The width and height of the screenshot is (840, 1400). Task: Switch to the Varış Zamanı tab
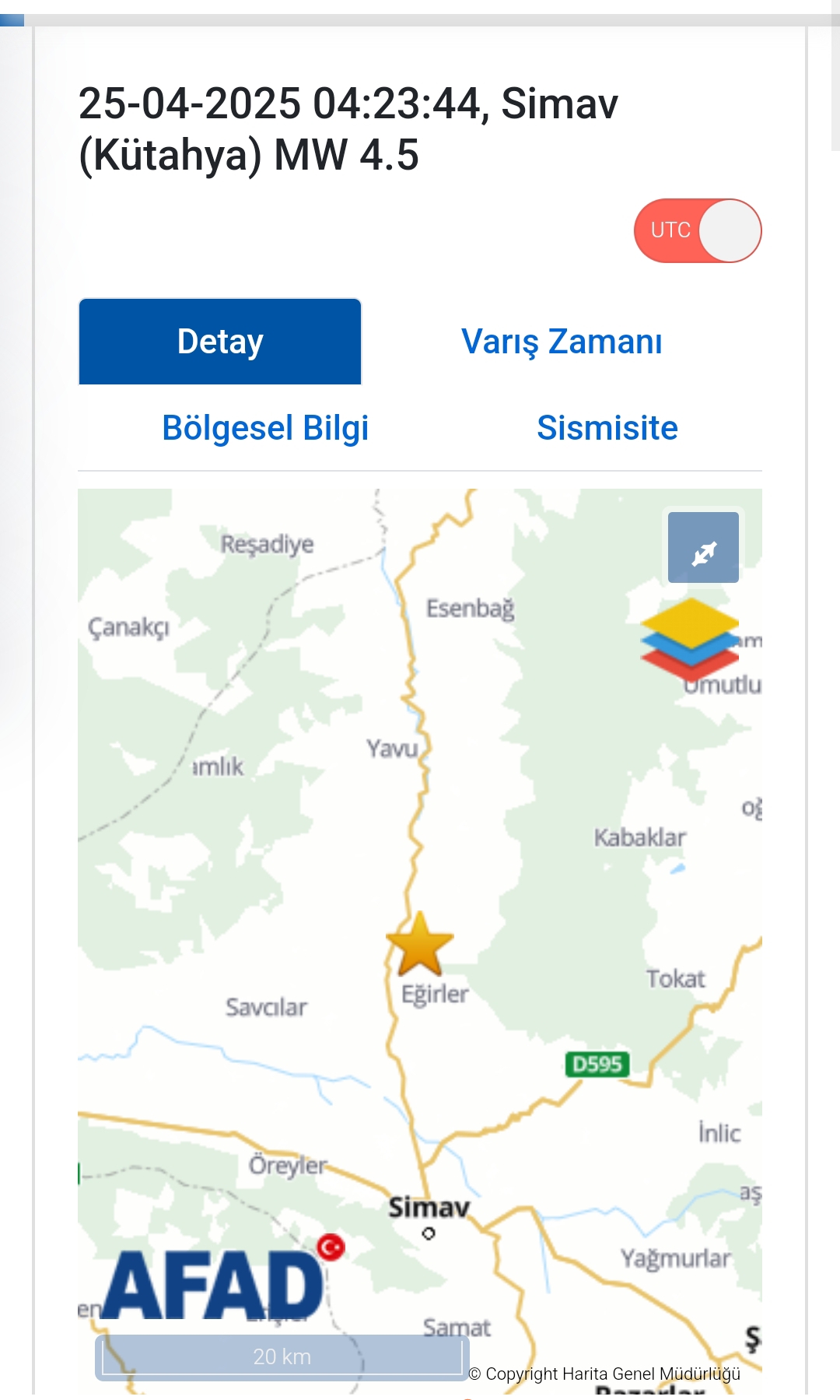click(562, 342)
